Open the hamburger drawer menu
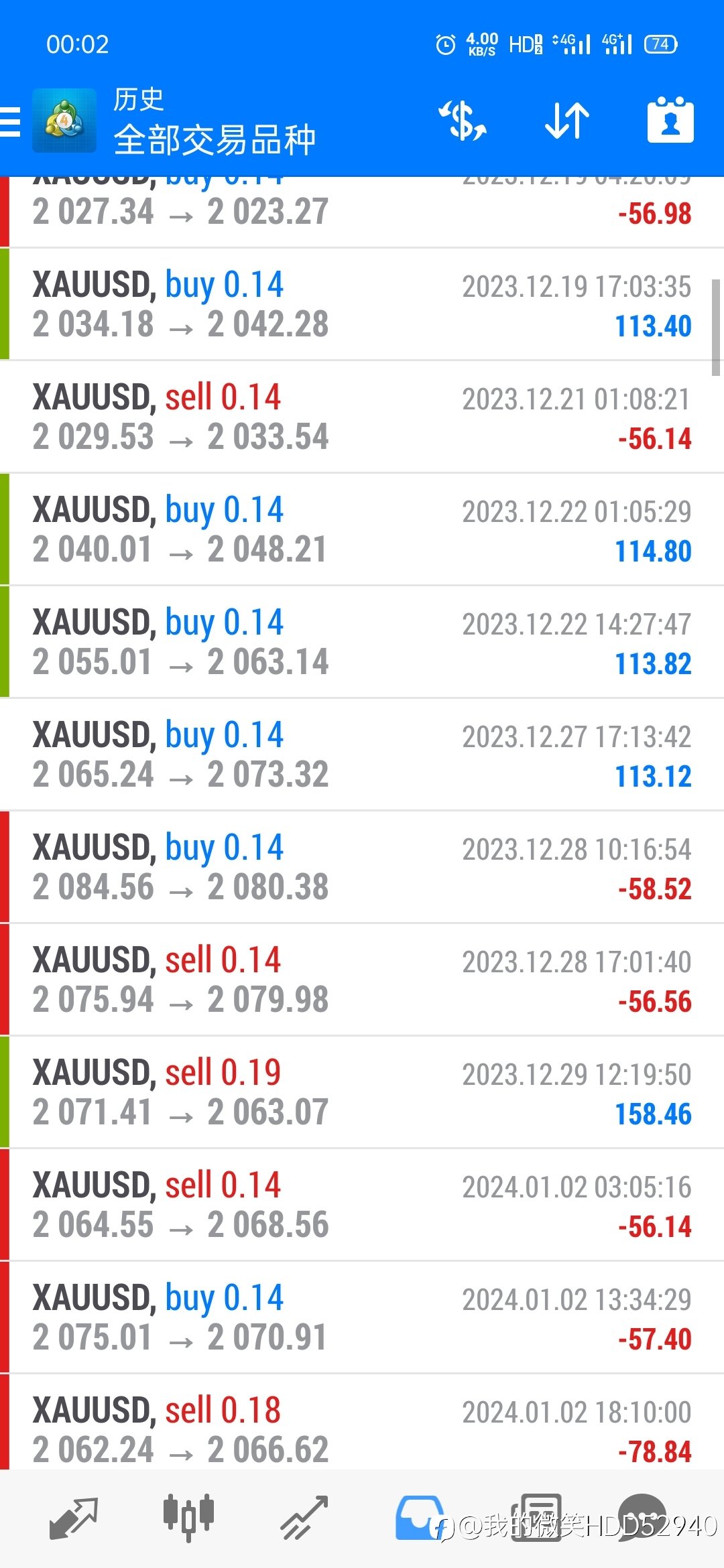This screenshot has width=724, height=1568. pyautogui.click(x=10, y=122)
